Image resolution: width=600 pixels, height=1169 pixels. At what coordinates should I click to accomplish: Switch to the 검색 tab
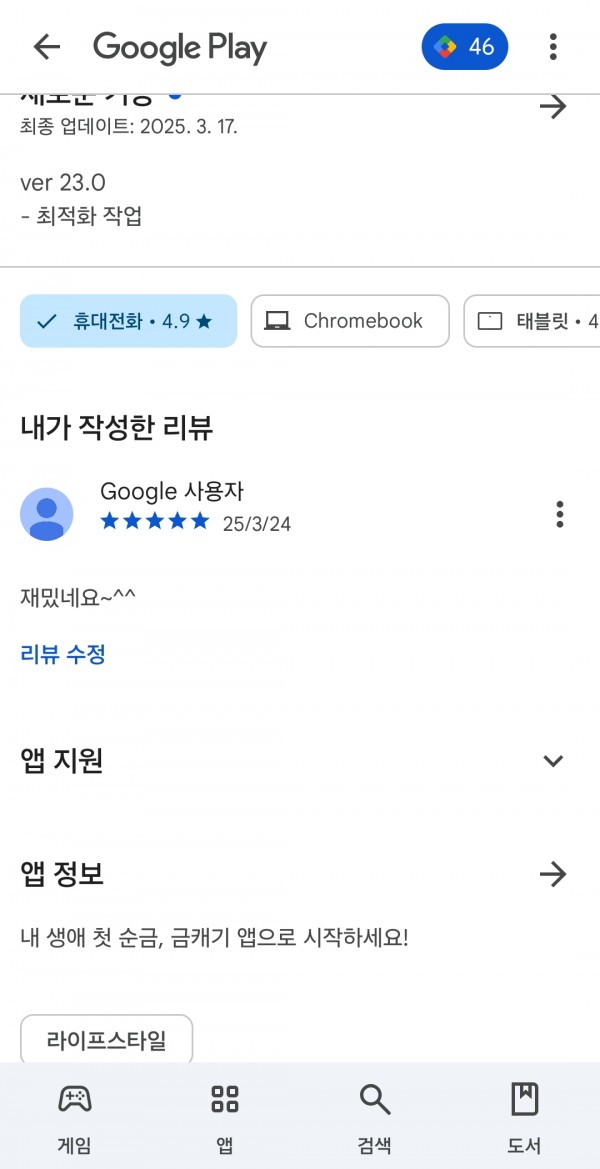click(x=375, y=1118)
